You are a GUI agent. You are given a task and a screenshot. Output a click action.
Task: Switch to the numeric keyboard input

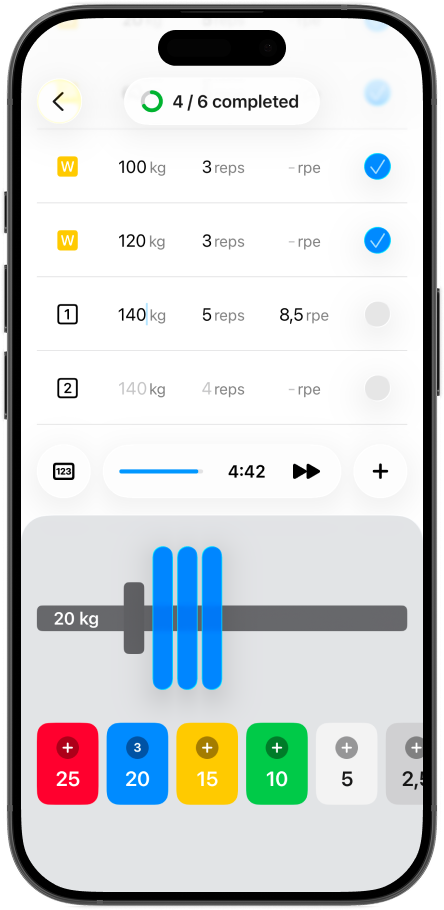point(63,471)
